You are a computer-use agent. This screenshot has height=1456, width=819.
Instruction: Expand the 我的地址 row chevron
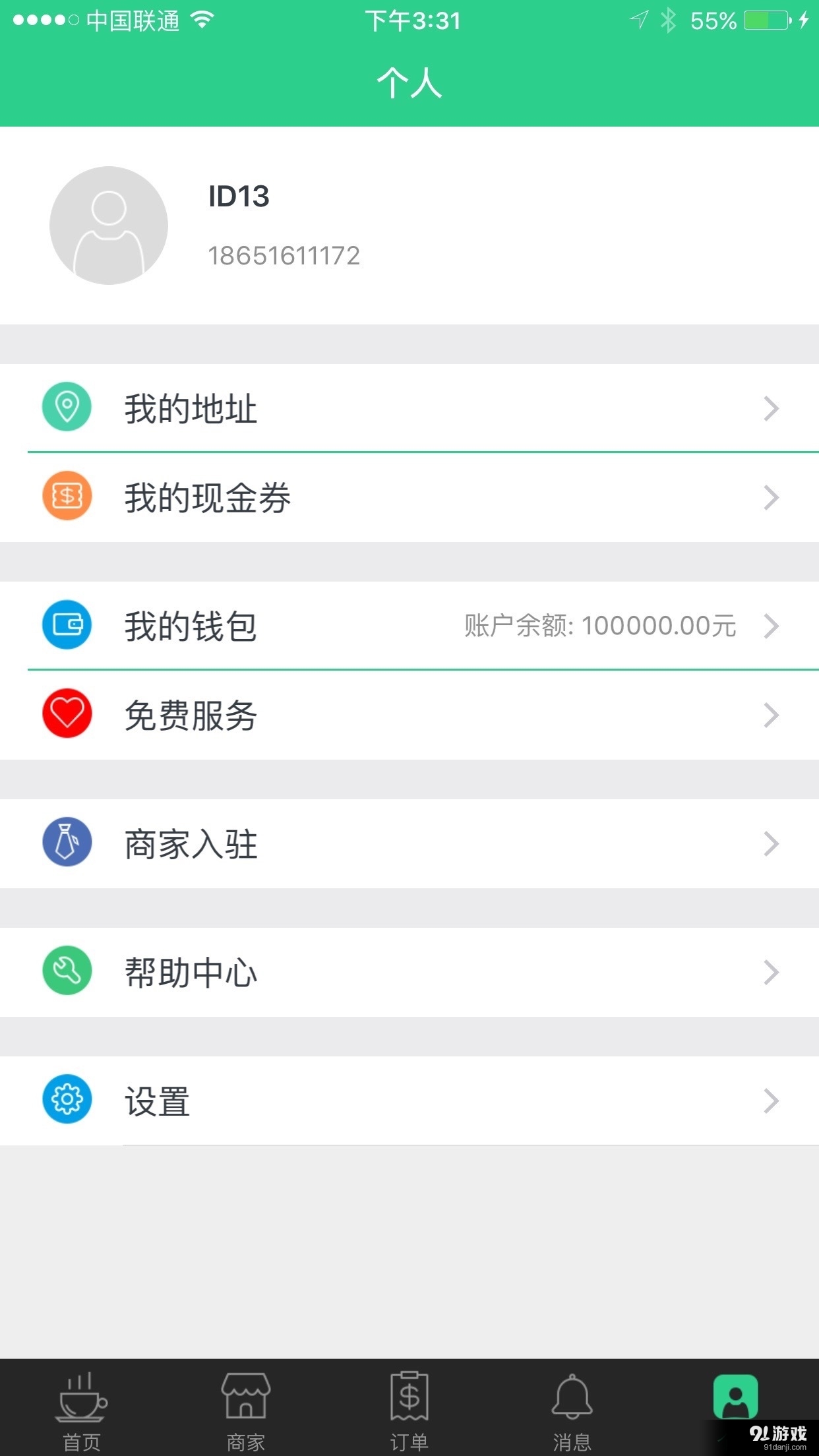[770, 409]
